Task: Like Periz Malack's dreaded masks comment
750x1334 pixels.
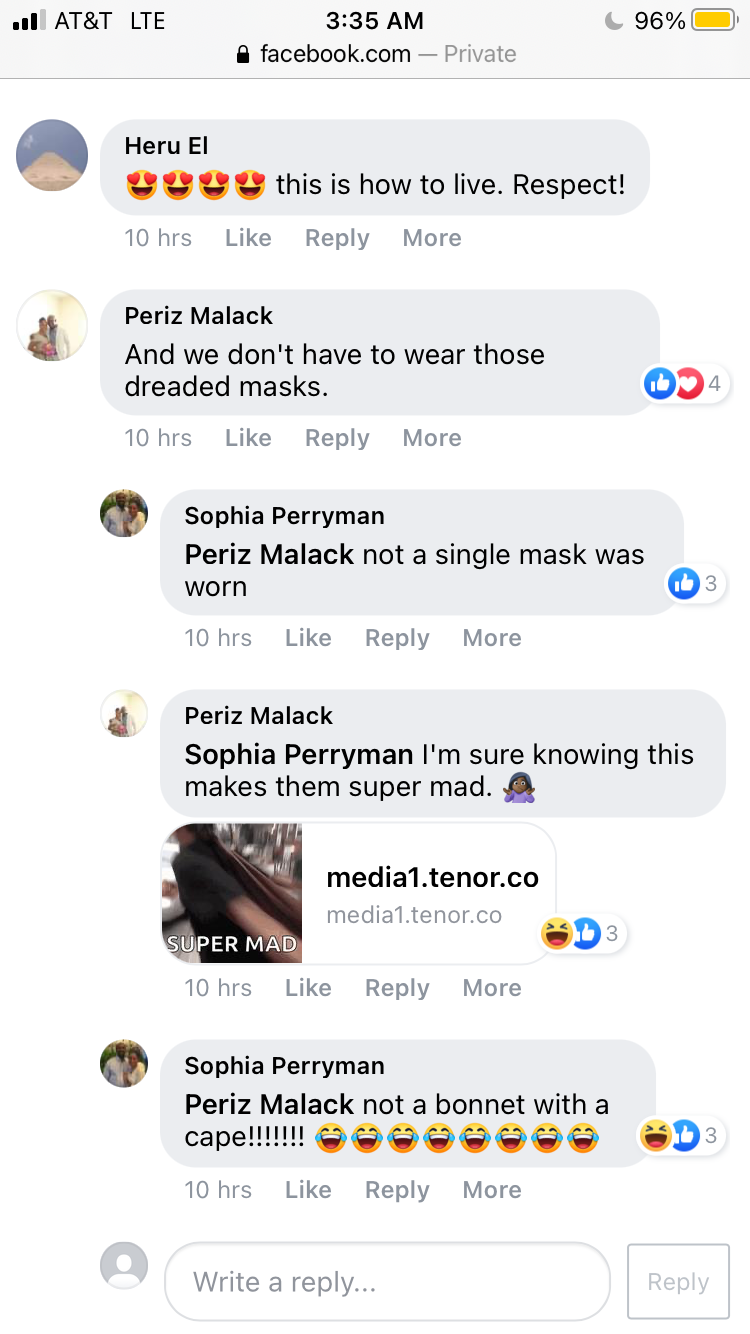Action: 248,438
